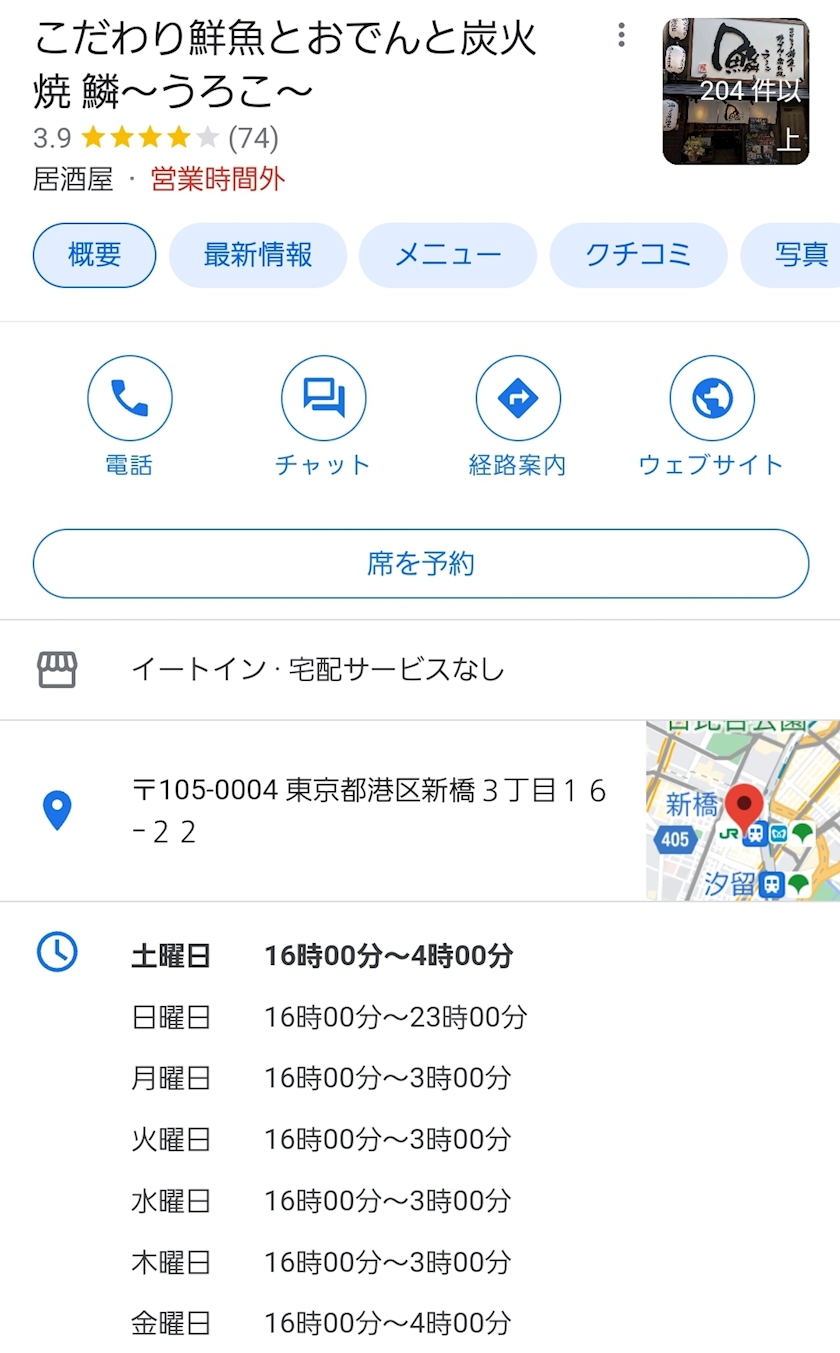Open the 土曜日 business hours list

(x=420, y=956)
